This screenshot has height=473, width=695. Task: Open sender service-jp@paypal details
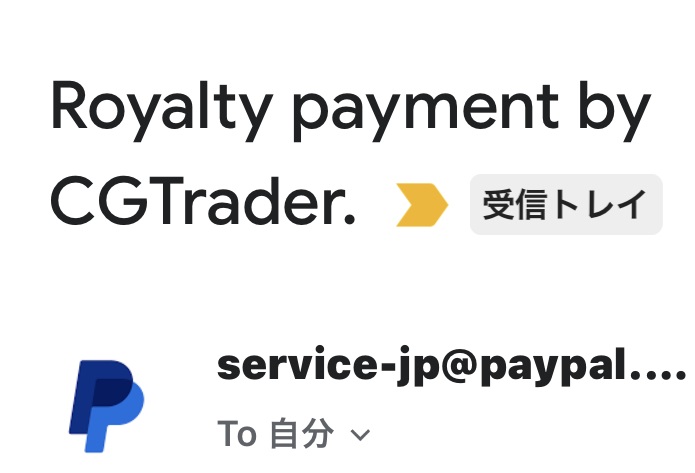451,366
